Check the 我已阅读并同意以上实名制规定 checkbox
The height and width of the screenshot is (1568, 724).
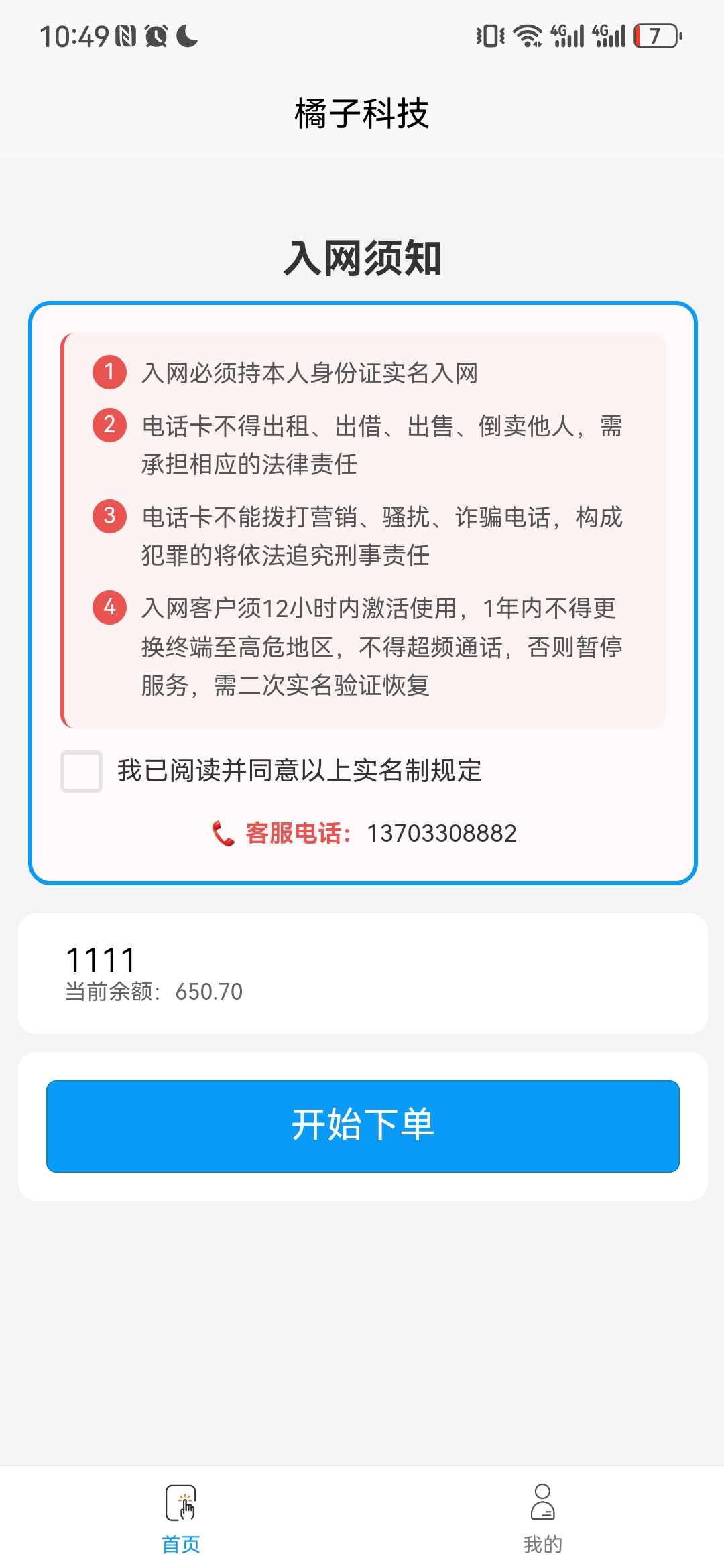(80, 772)
